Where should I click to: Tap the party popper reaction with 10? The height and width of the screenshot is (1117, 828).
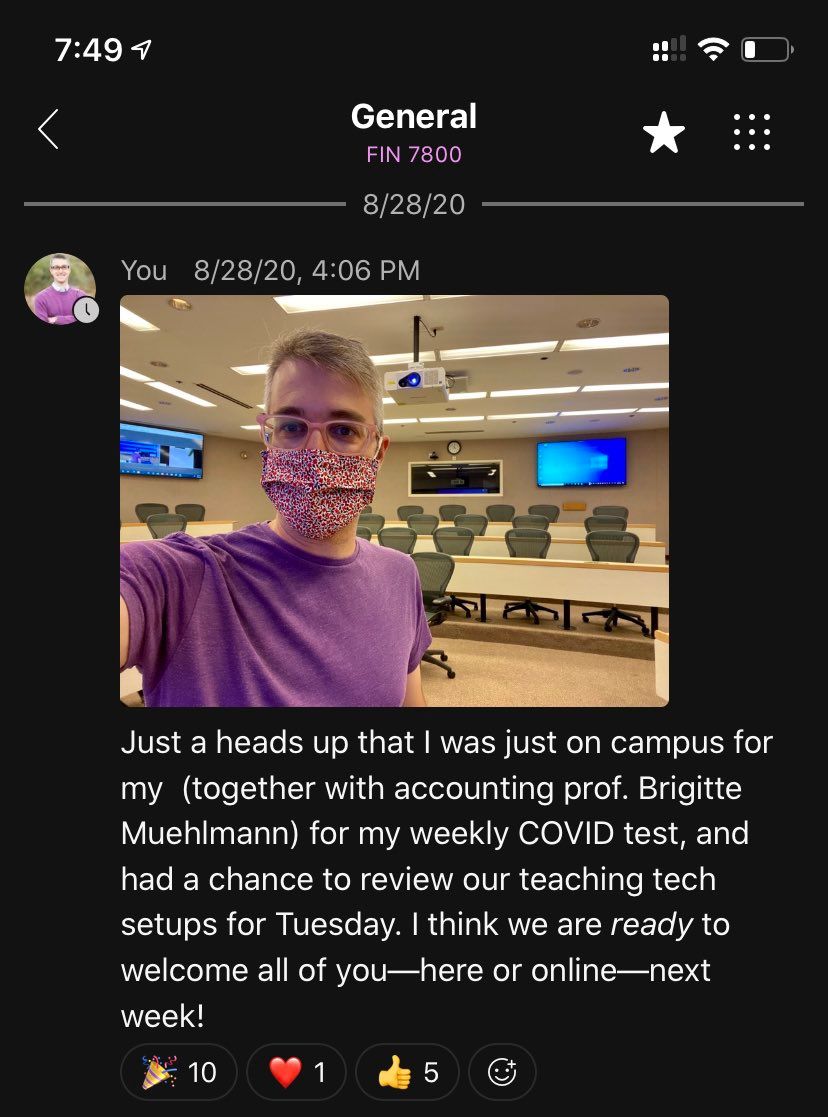[x=179, y=1073]
